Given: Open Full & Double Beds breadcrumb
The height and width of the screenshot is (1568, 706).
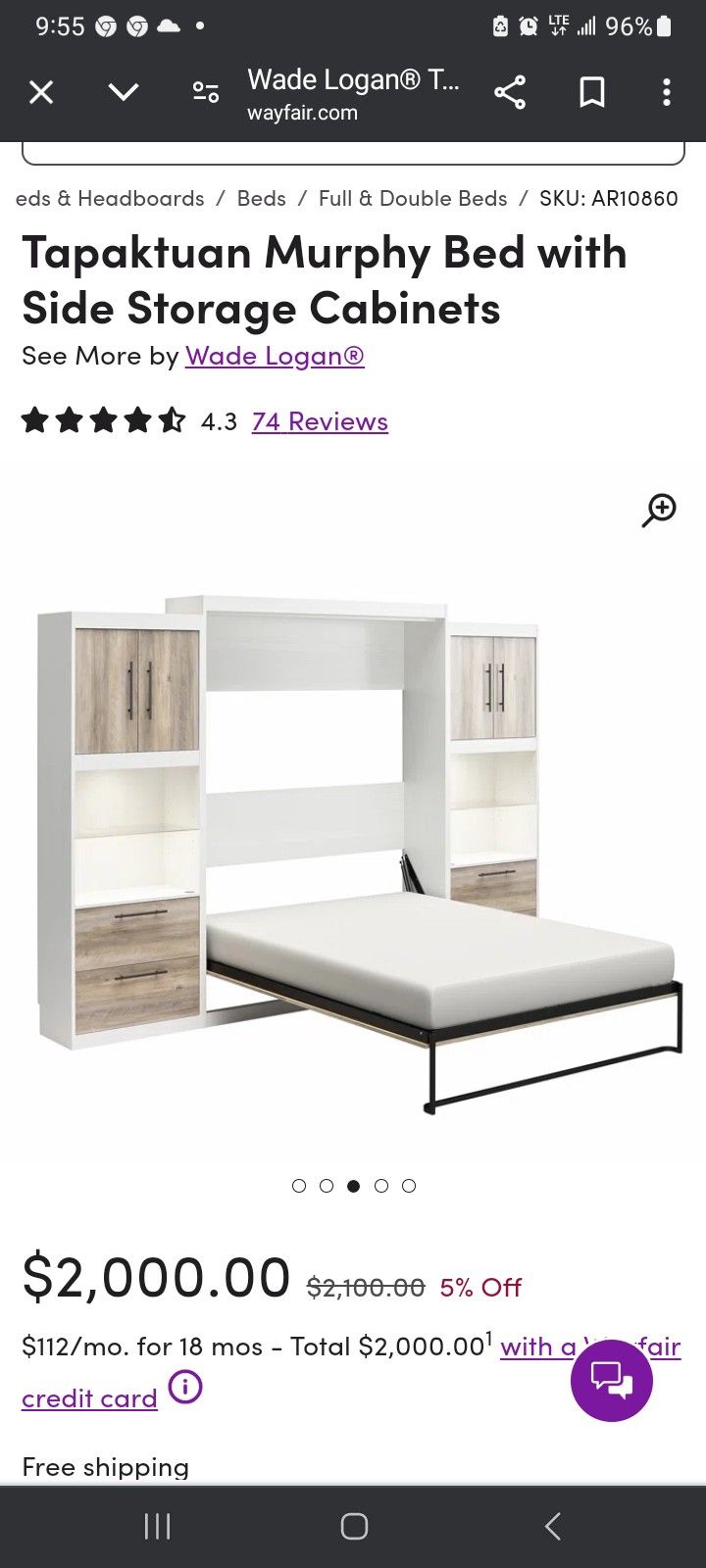Looking at the screenshot, I should (412, 198).
